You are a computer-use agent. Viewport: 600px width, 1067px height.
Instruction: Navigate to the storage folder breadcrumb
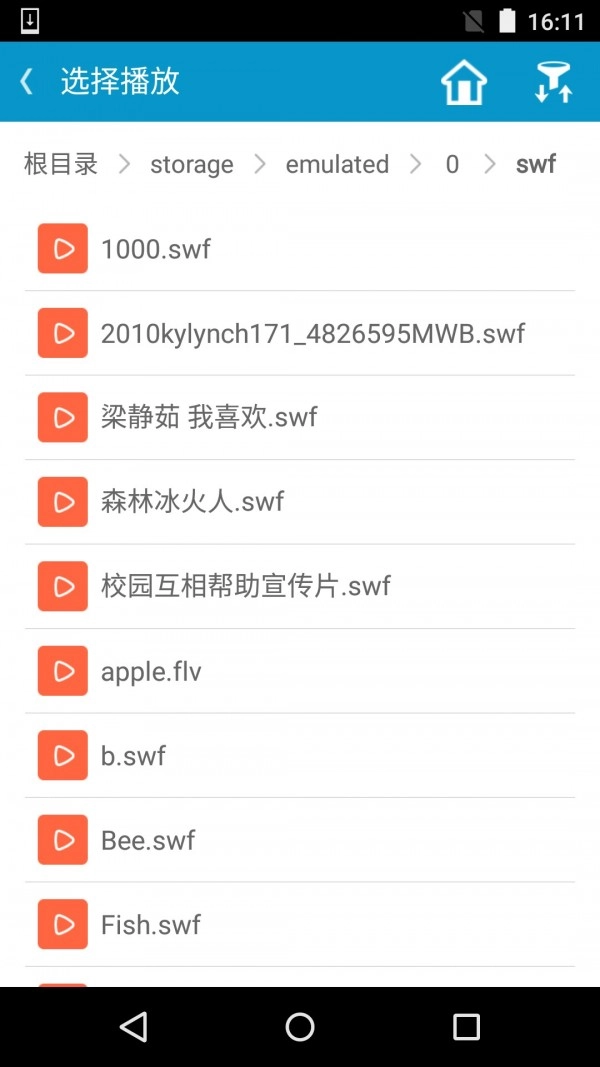192,164
